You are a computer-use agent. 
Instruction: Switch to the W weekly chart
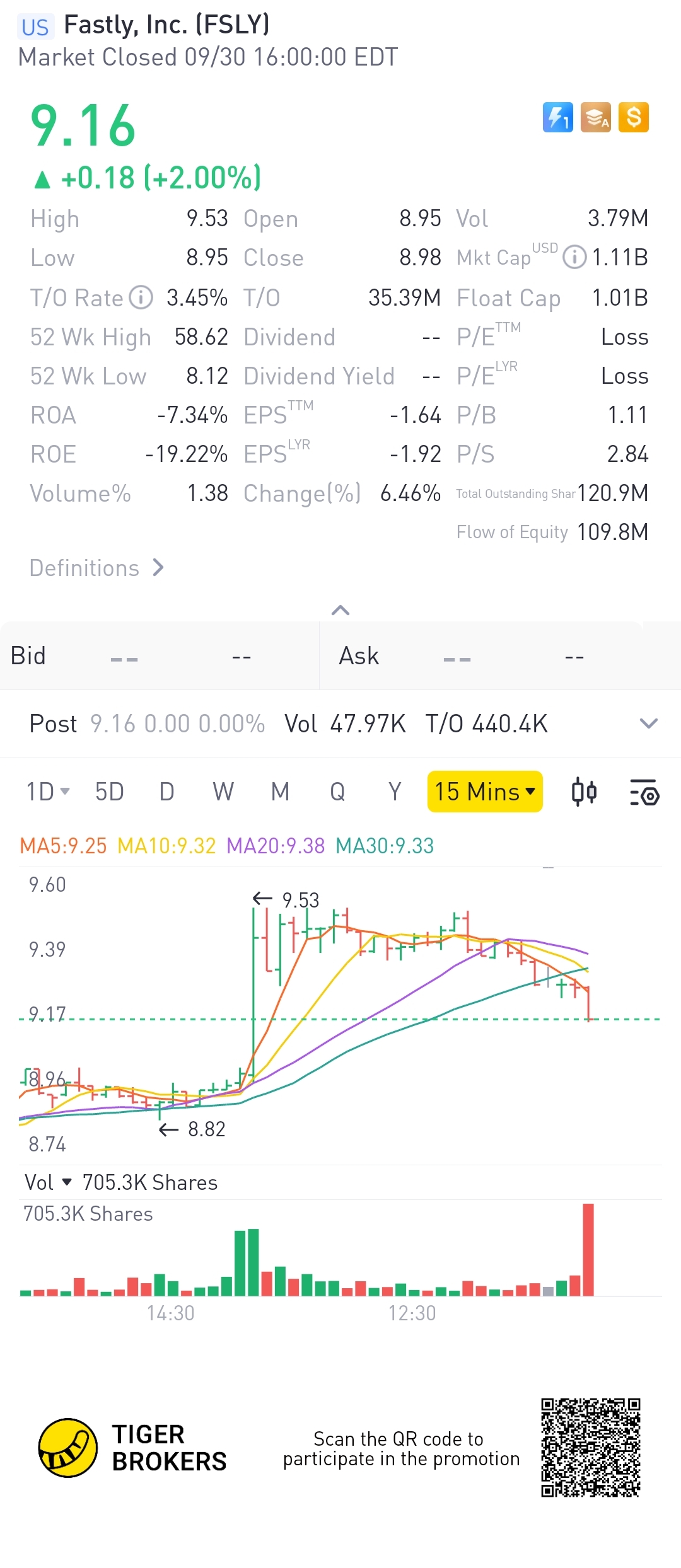(223, 792)
